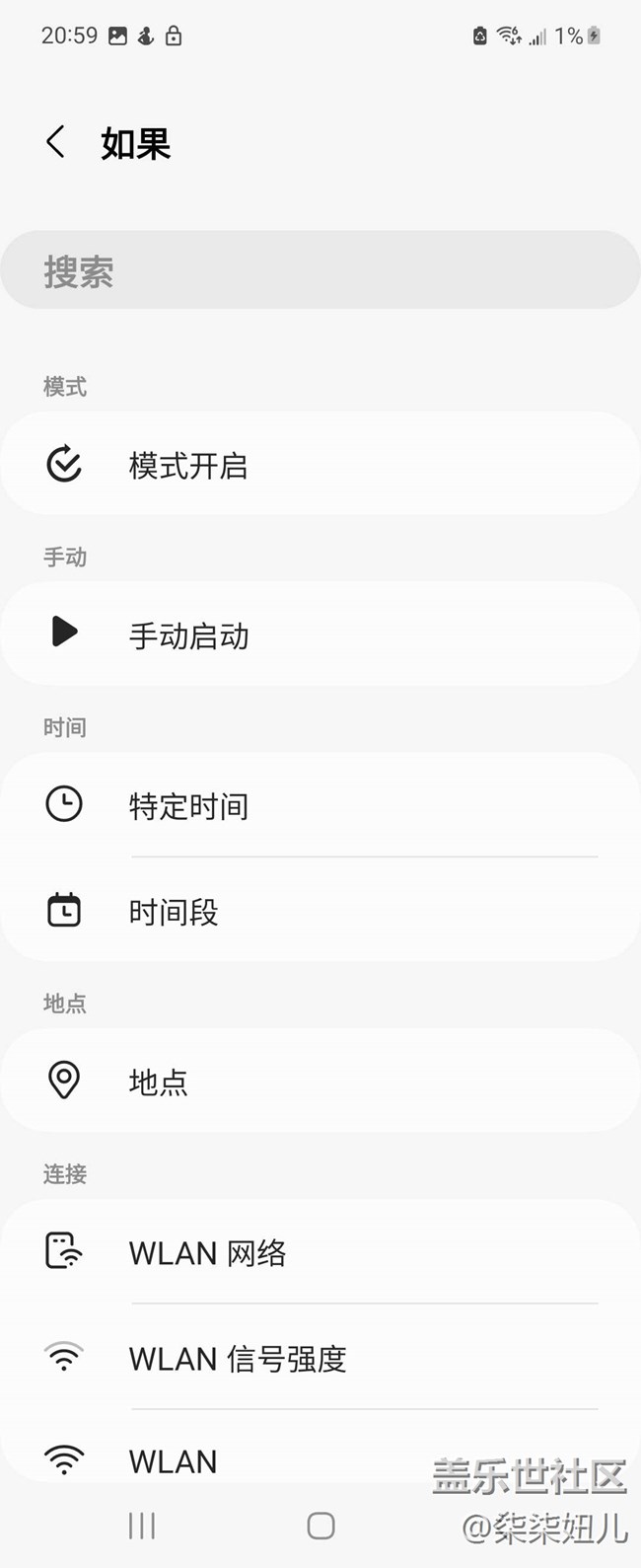Go back from the 如果 screen
Viewport: 641px width, 1568px height.
point(56,143)
